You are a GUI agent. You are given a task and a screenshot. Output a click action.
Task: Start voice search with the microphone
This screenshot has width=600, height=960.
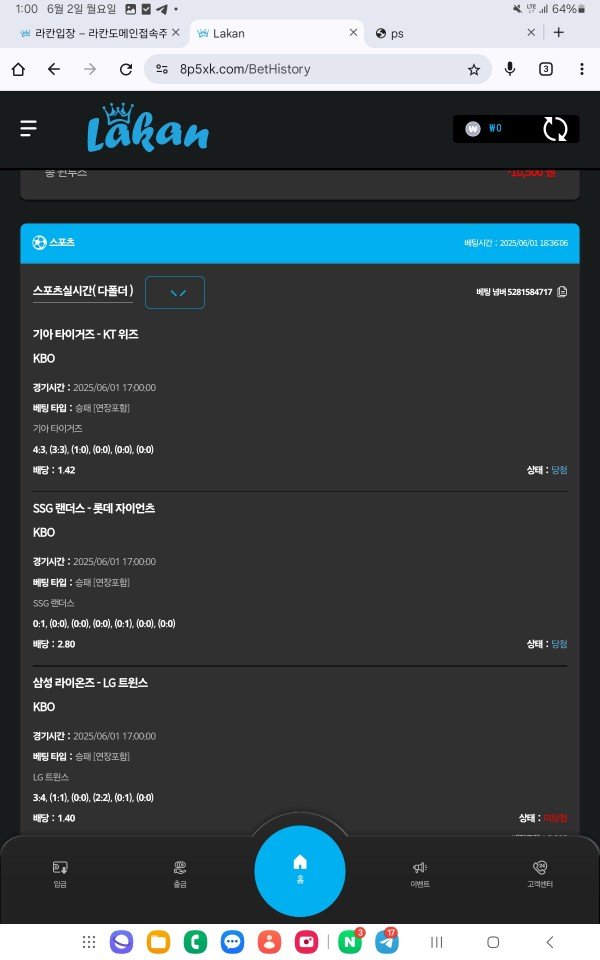[x=510, y=69]
